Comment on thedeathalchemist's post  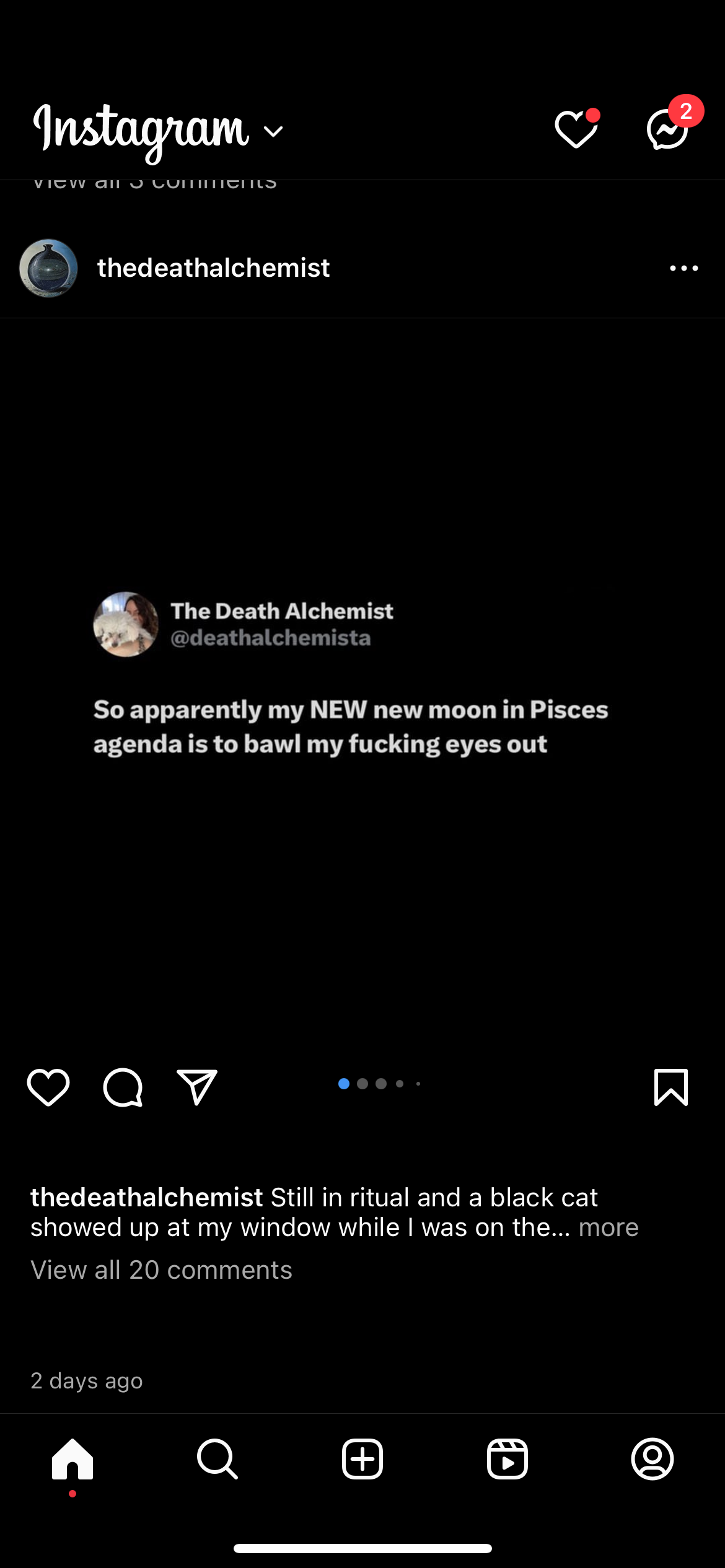pos(123,1087)
